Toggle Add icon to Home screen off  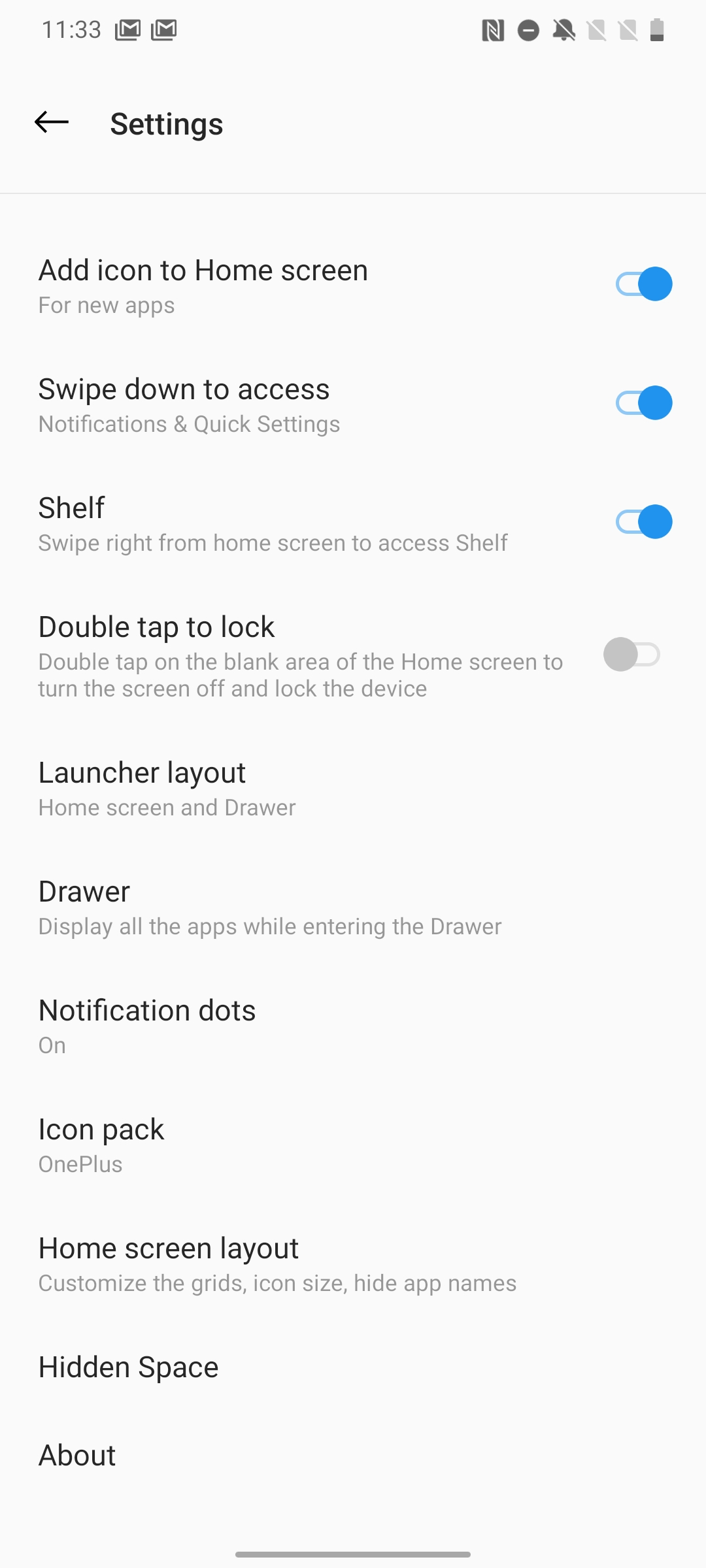[x=644, y=284]
